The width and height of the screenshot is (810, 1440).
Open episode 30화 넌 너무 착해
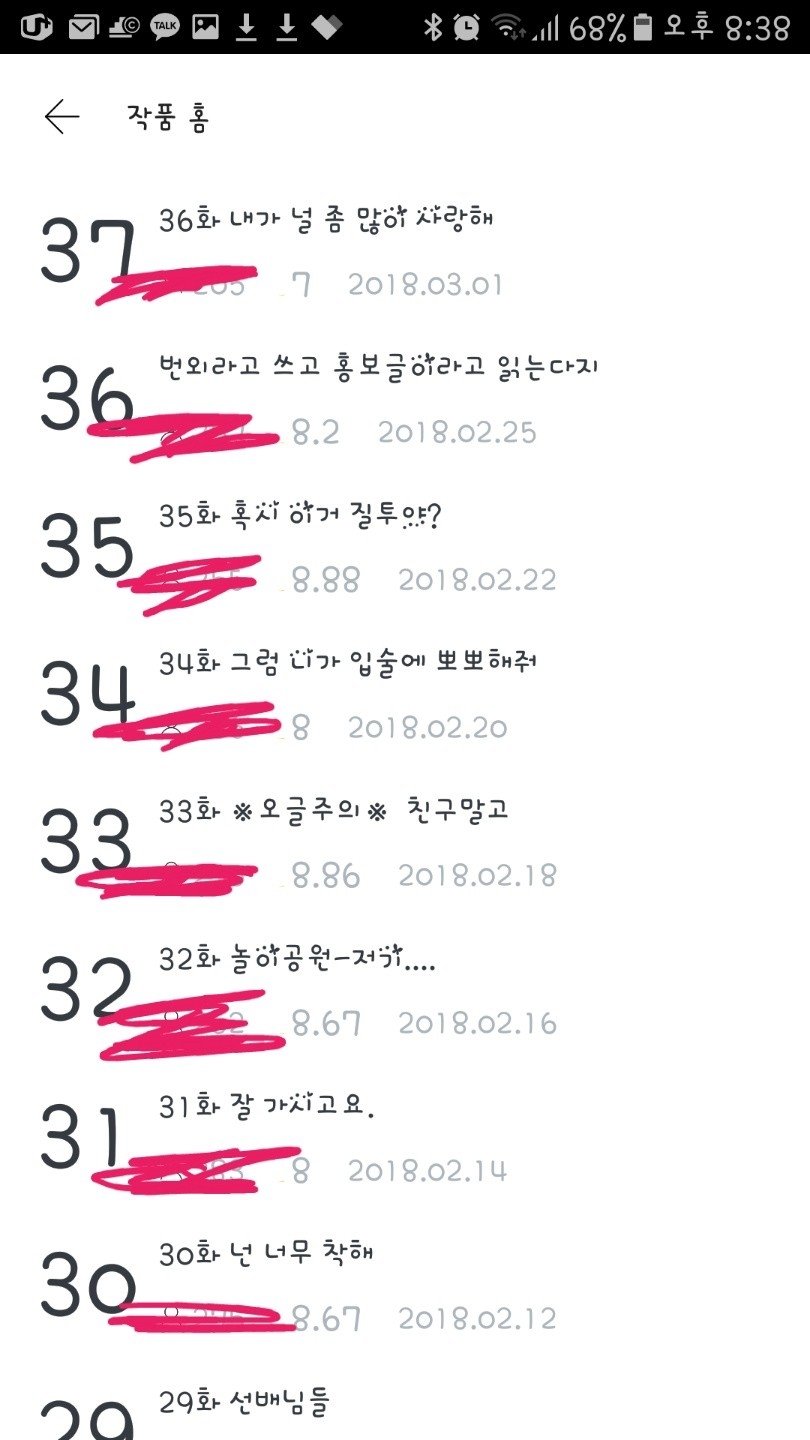[266, 1253]
